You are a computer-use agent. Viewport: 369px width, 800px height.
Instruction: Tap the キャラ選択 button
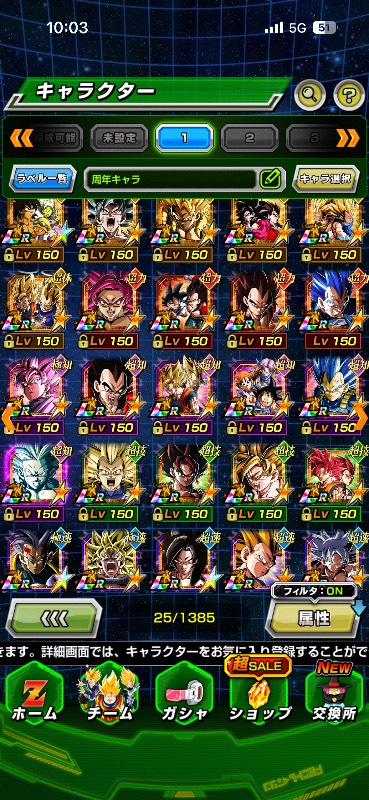(325, 179)
